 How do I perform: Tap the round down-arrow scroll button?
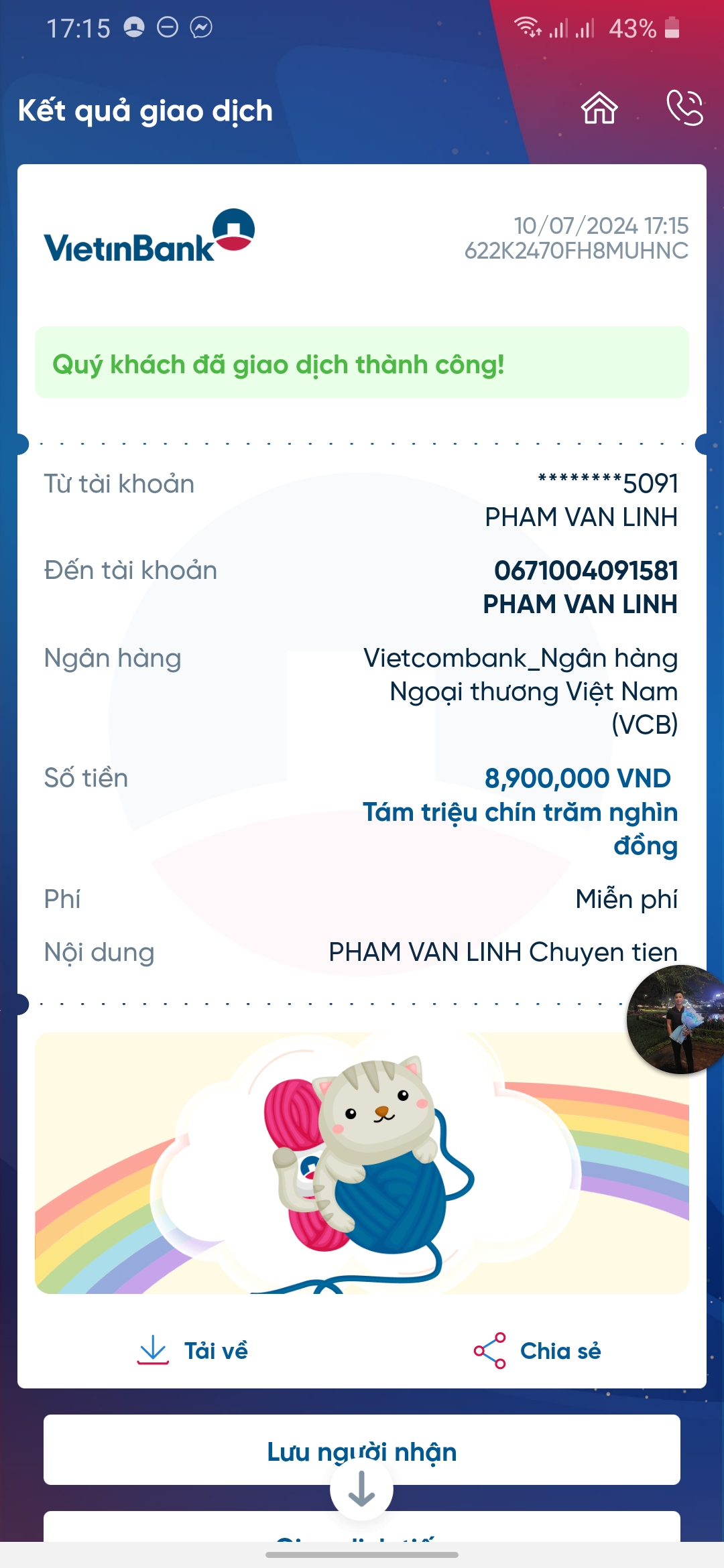click(361, 1489)
